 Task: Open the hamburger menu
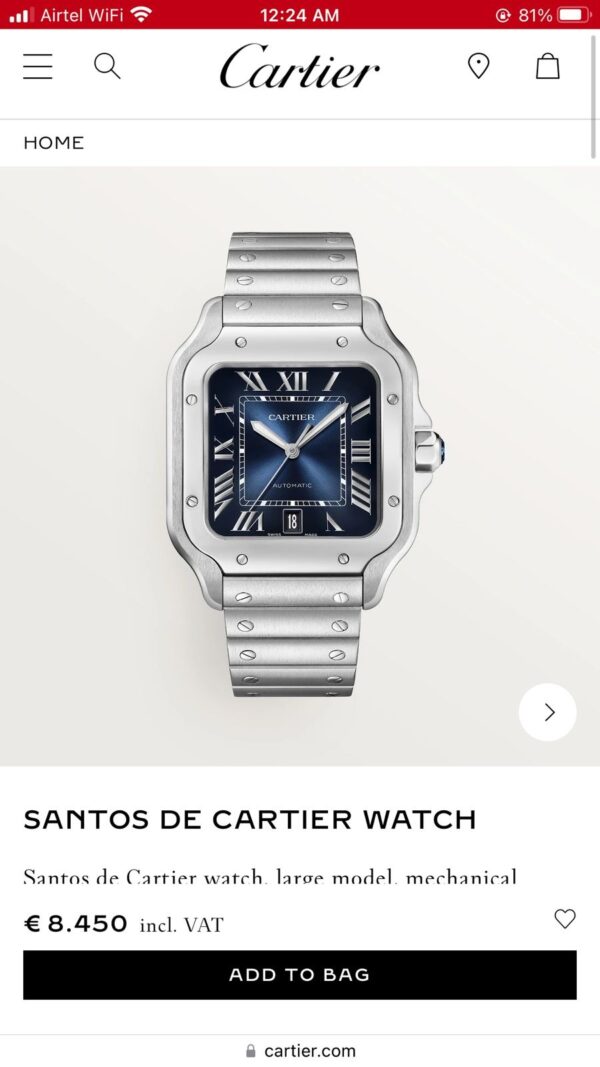point(38,67)
